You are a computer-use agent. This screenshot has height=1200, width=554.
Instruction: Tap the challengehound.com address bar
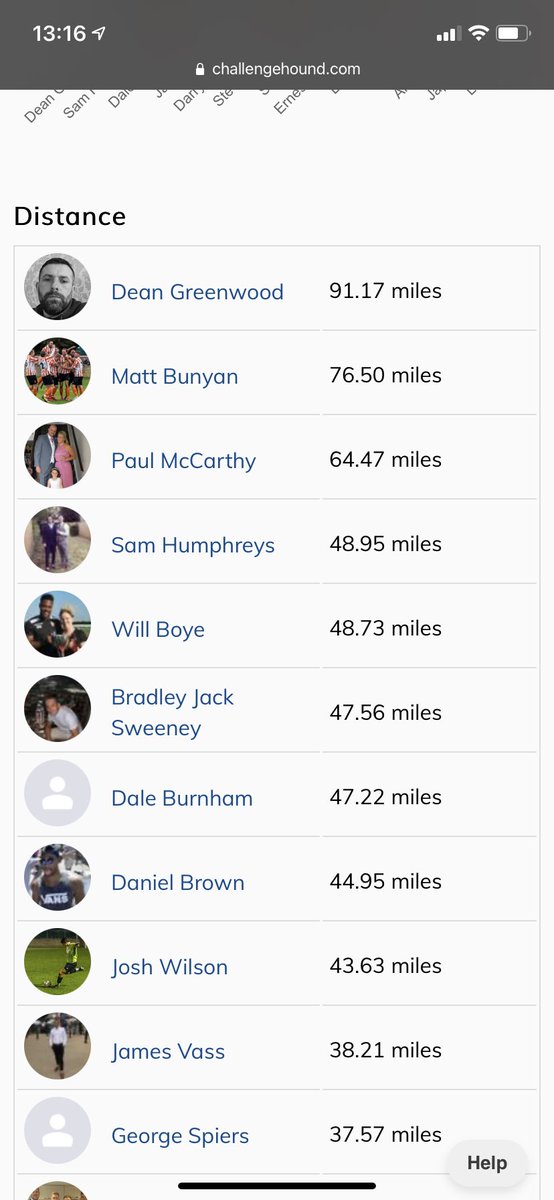[x=277, y=69]
